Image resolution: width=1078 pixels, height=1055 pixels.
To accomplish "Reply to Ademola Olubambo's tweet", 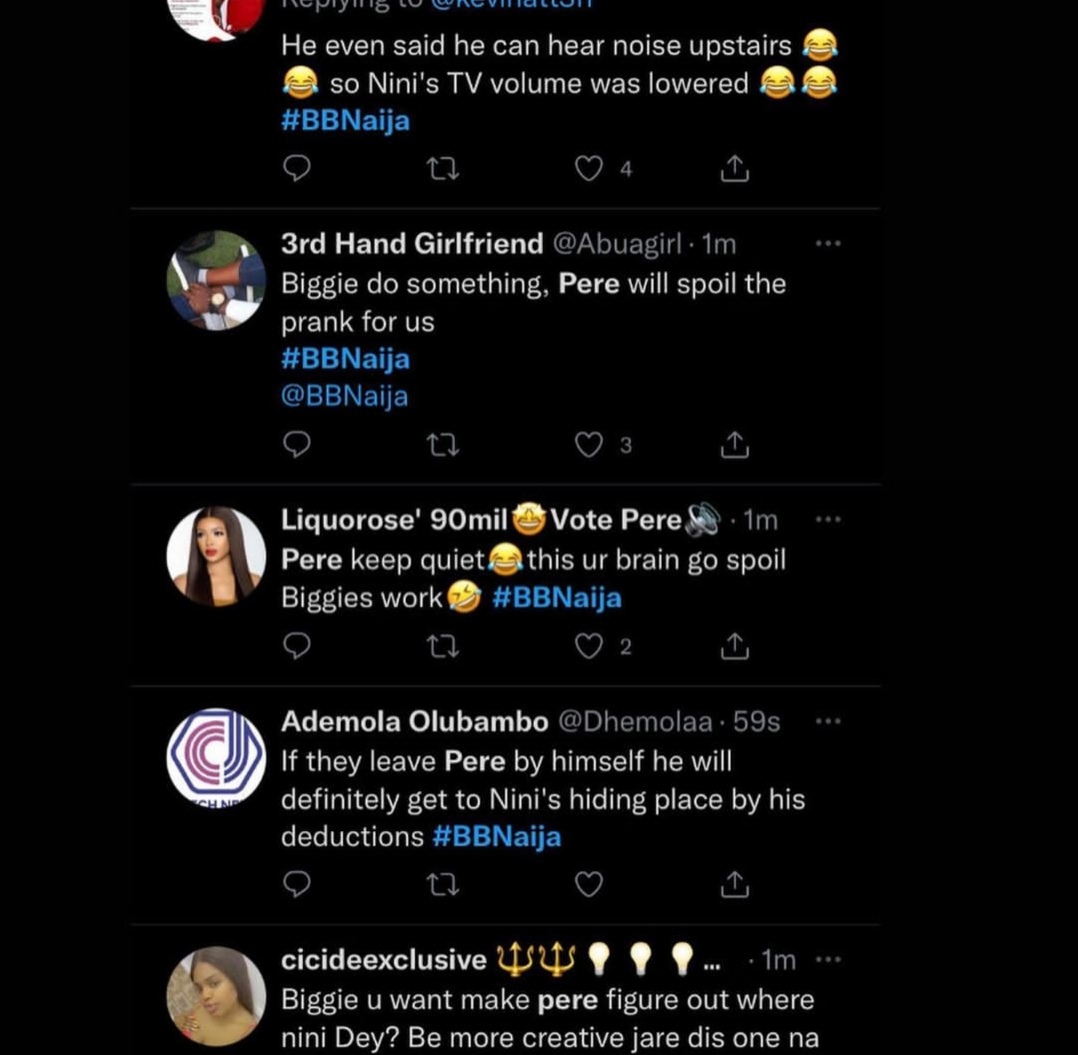I will point(297,884).
